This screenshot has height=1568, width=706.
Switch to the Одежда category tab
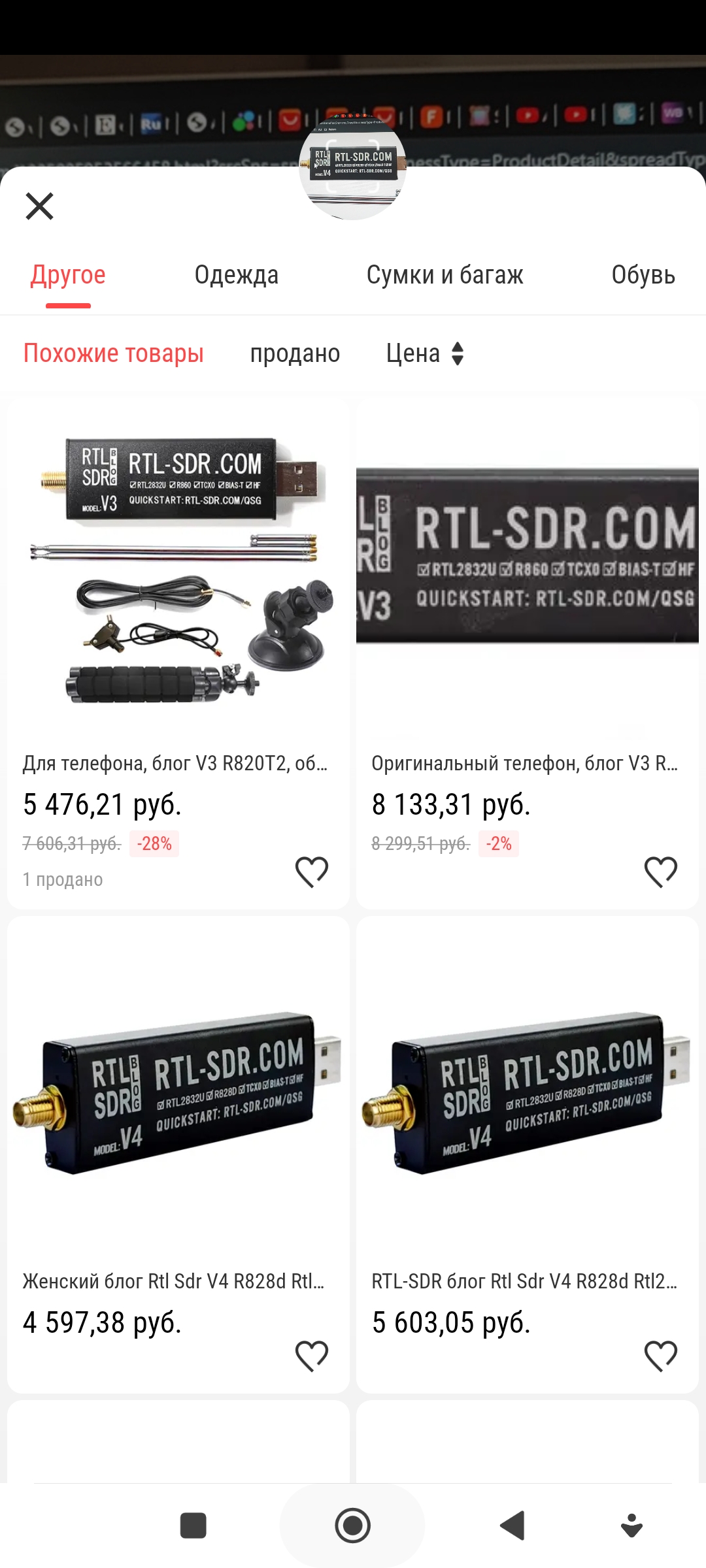pos(236,275)
